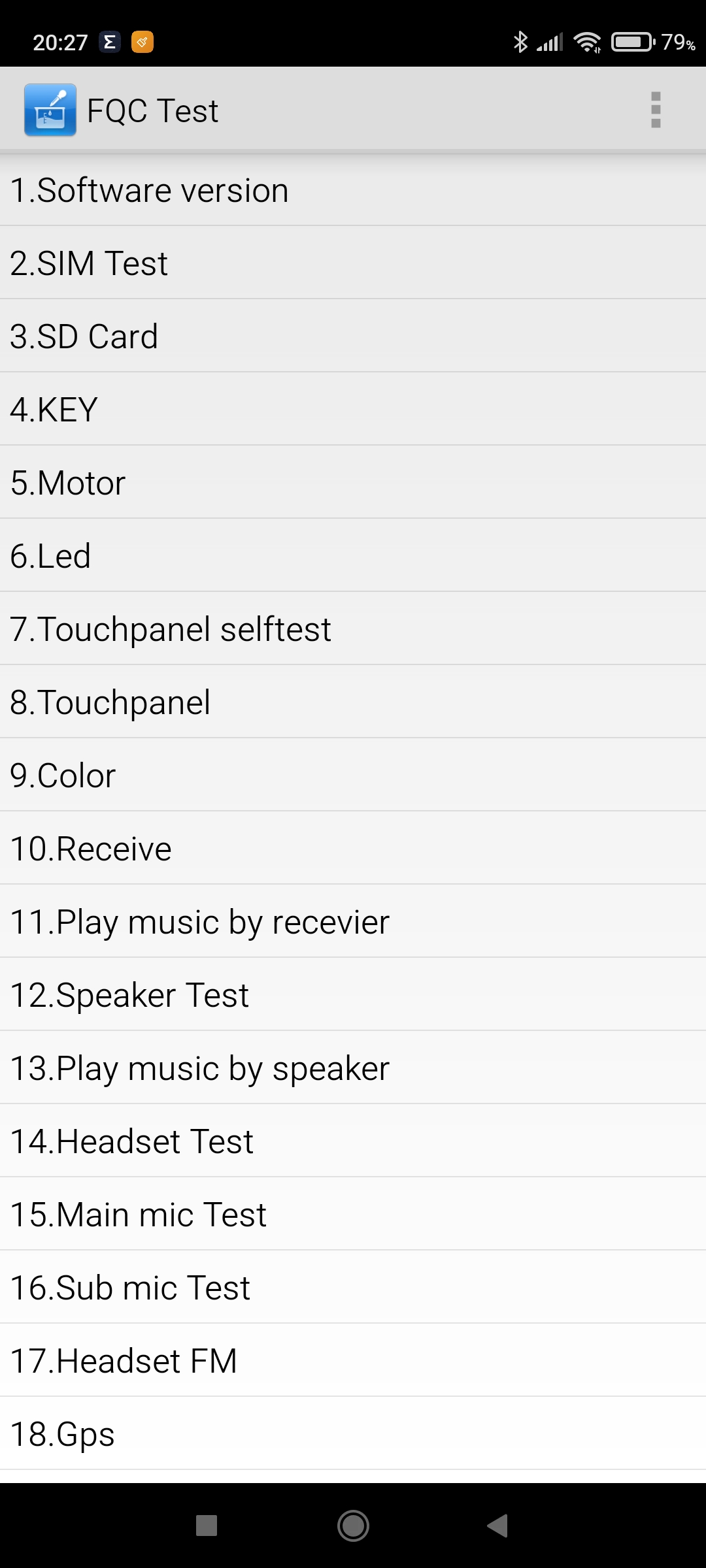Open Headset FM test

click(x=353, y=1361)
